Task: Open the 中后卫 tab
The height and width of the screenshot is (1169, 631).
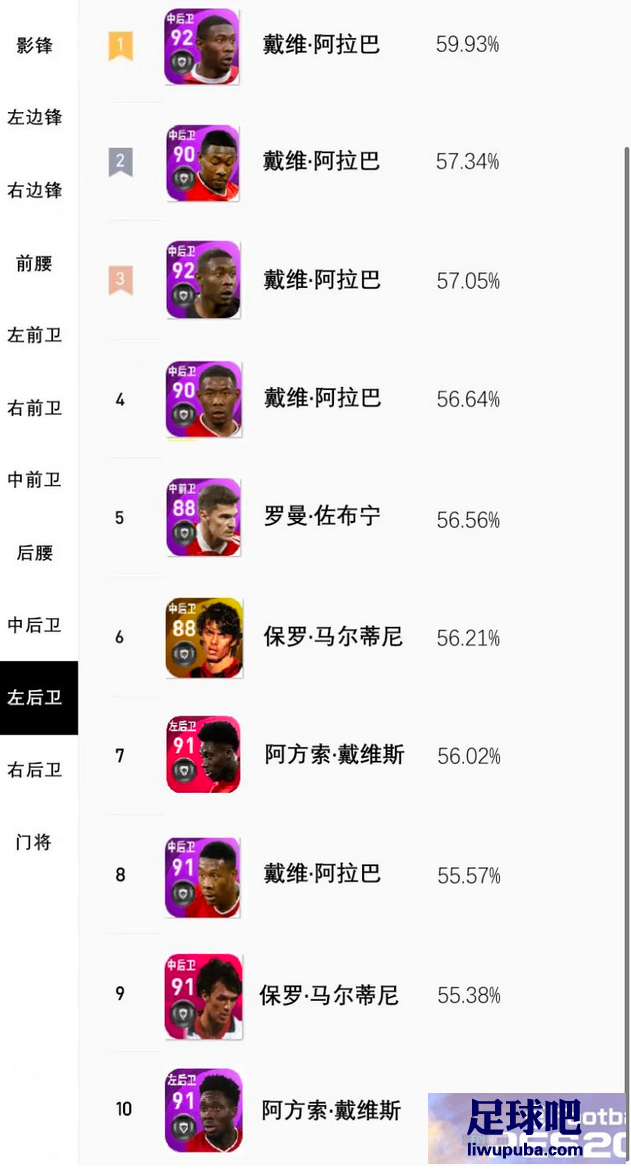Action: coord(35,625)
